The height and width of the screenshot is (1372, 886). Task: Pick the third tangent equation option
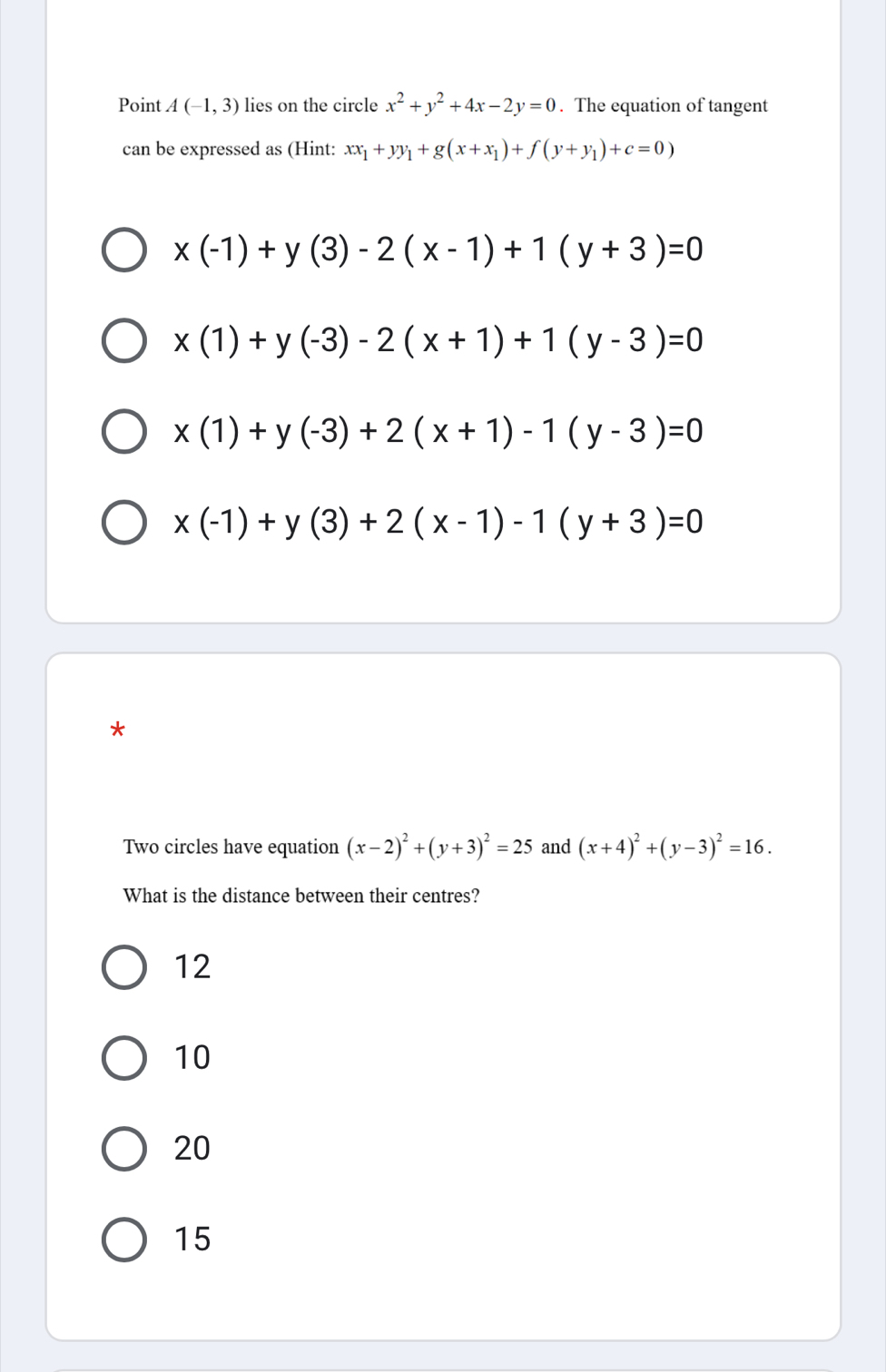(x=125, y=430)
